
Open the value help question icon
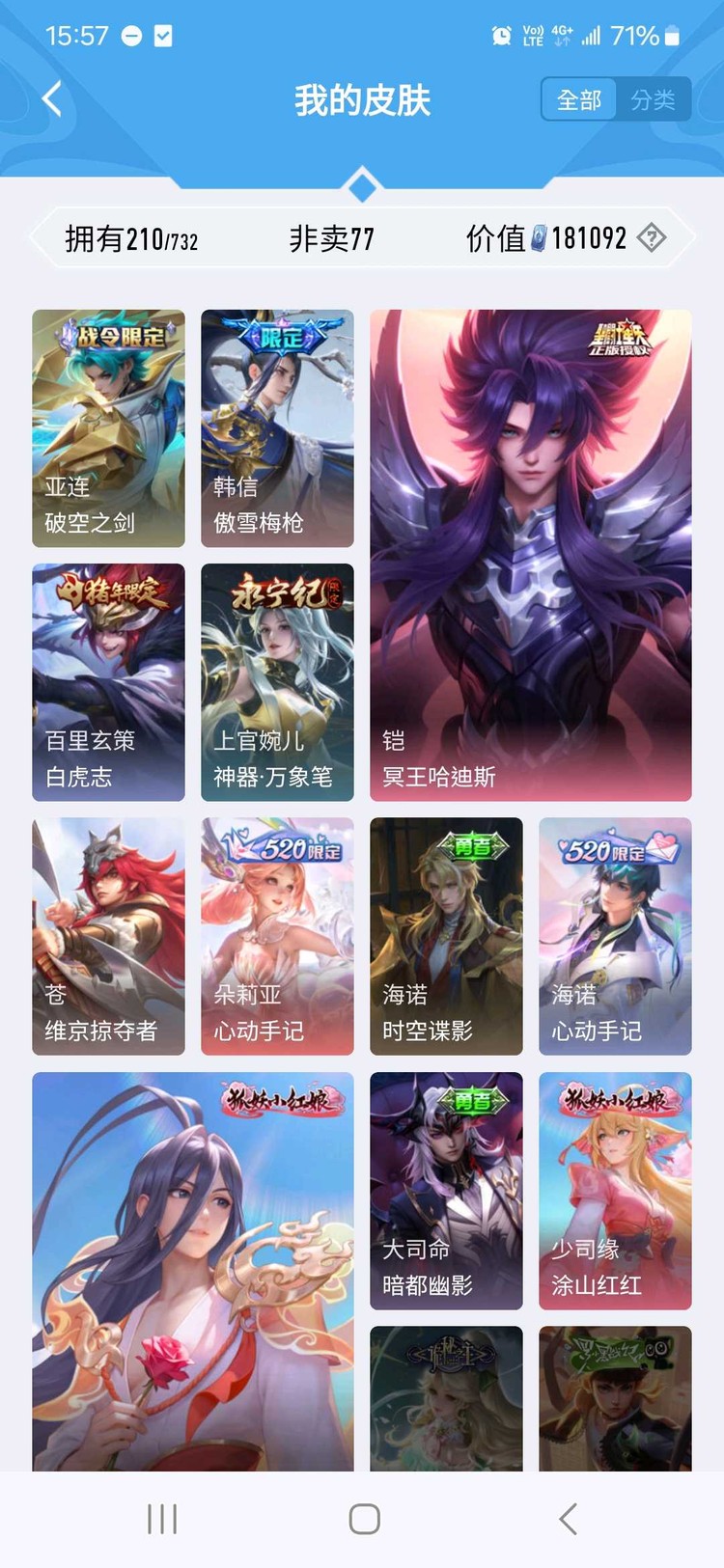point(652,237)
